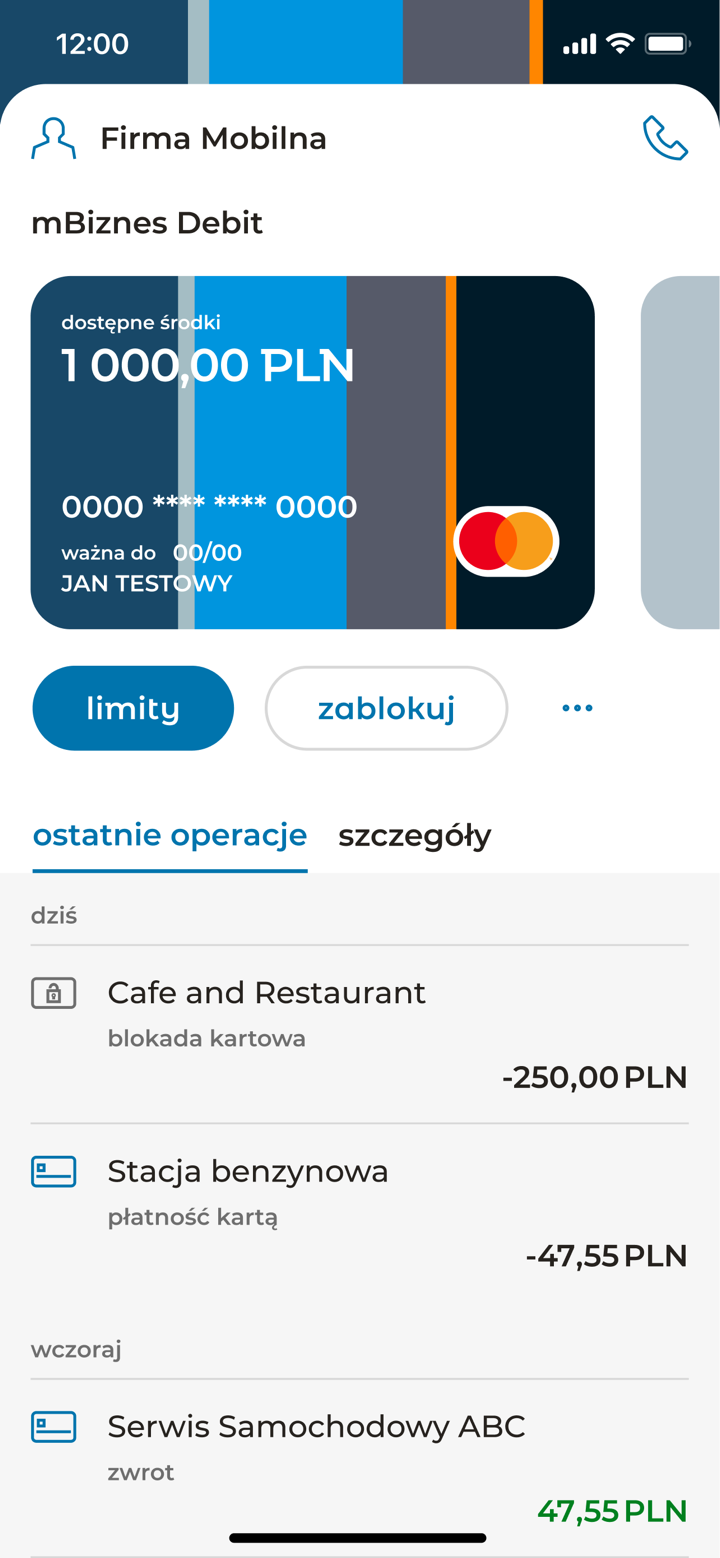This screenshot has height=1558, width=720.
Task: Tap zablokuj to block the card
Action: (386, 708)
